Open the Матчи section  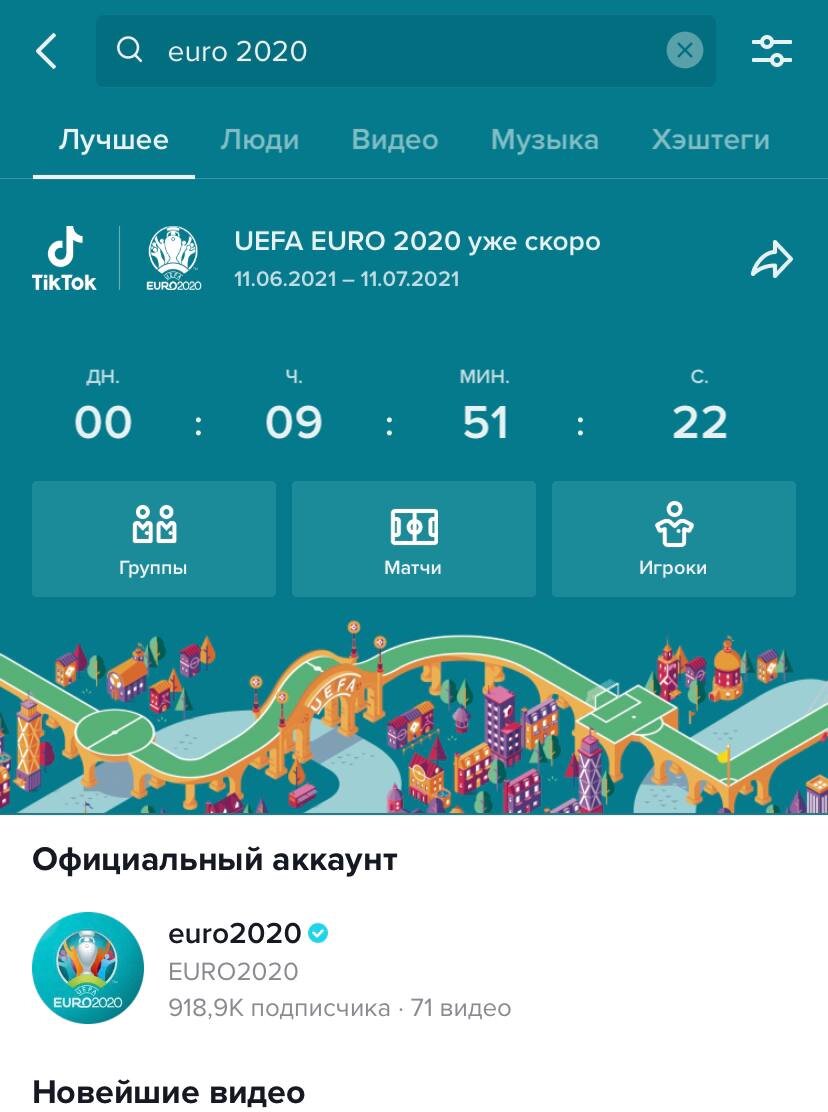tap(413, 539)
